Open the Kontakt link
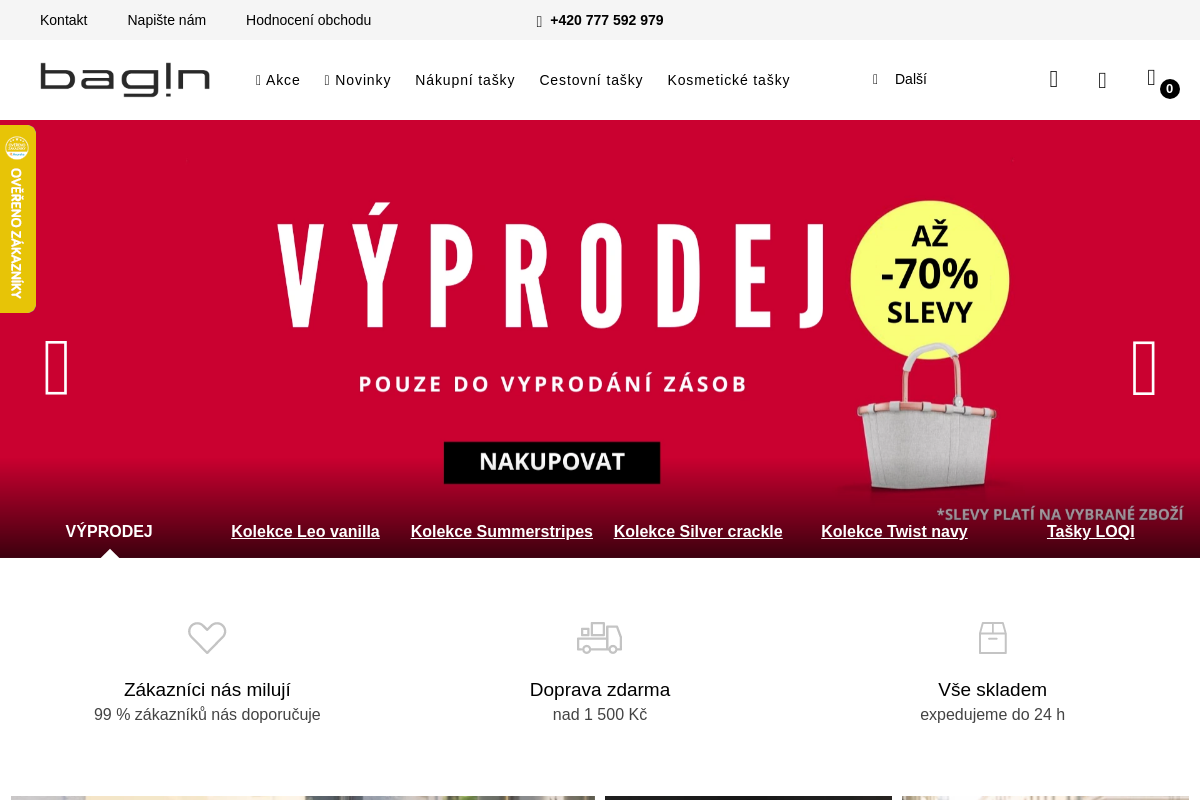The image size is (1200, 800). pos(63,20)
